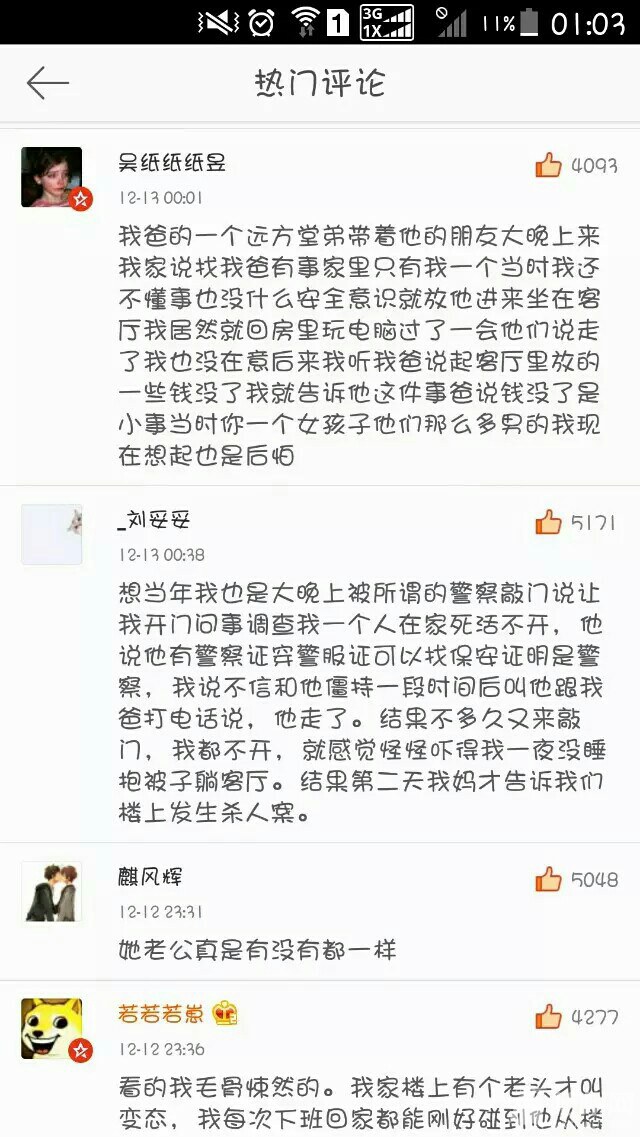This screenshot has height=1137, width=640.
Task: Like the comment by 麒风辉
Action: tap(548, 879)
